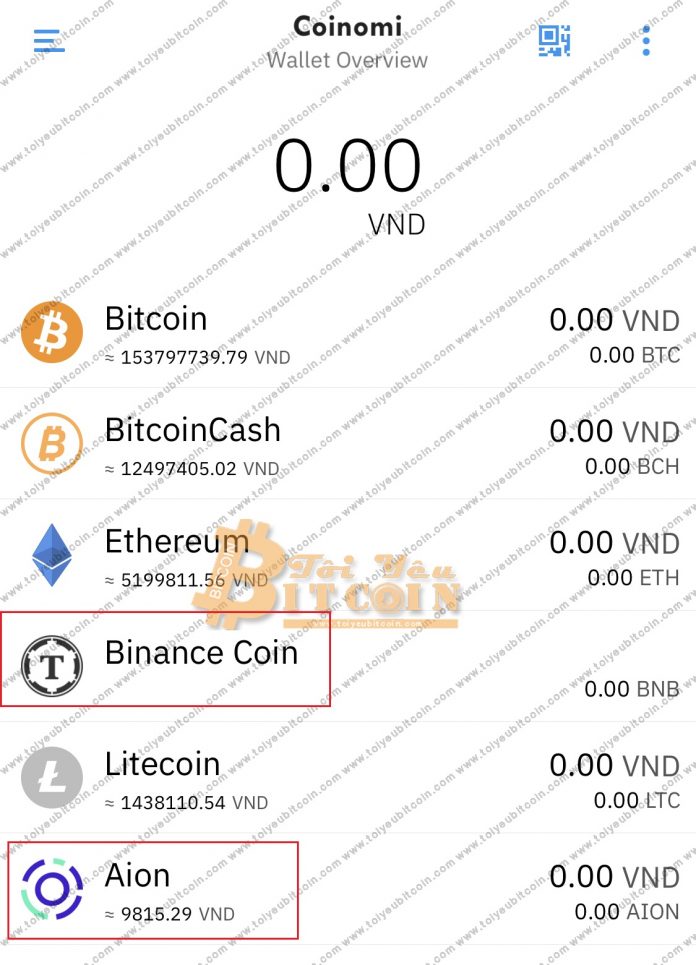Open the Bitcoin wallet

tap(348, 335)
